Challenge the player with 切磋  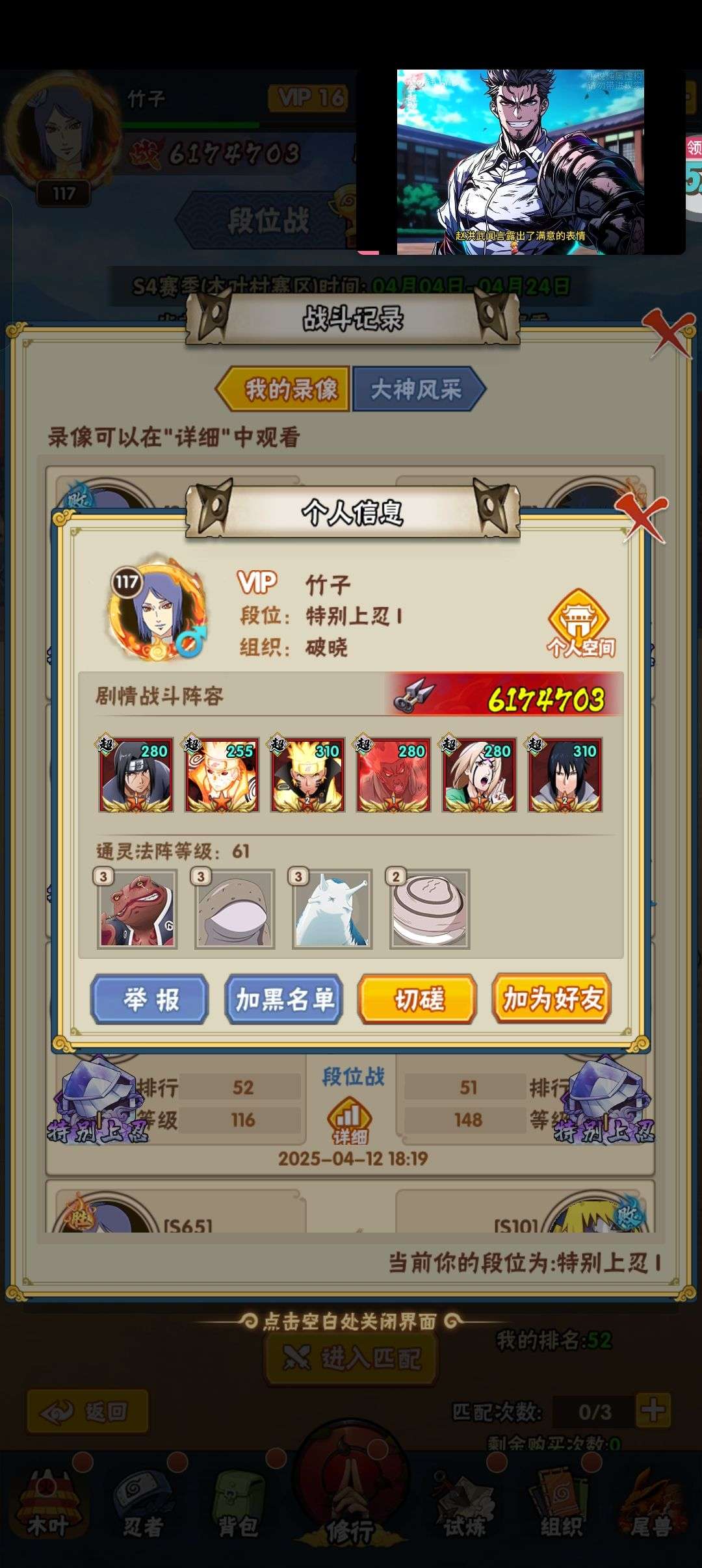[x=418, y=999]
